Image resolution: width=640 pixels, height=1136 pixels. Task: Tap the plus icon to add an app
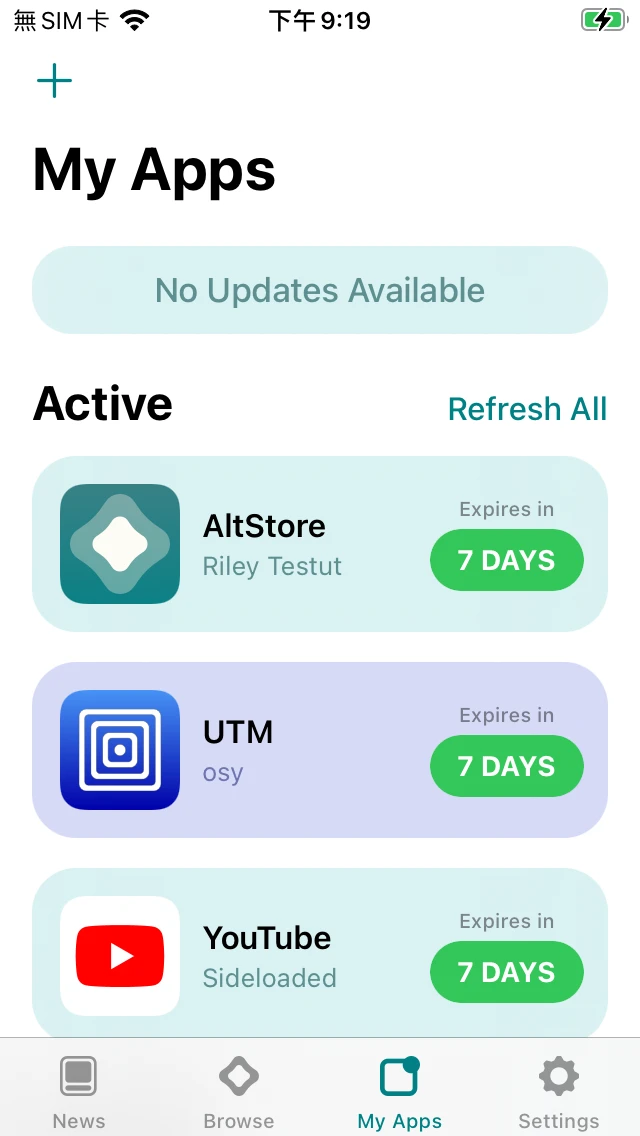tap(54, 81)
